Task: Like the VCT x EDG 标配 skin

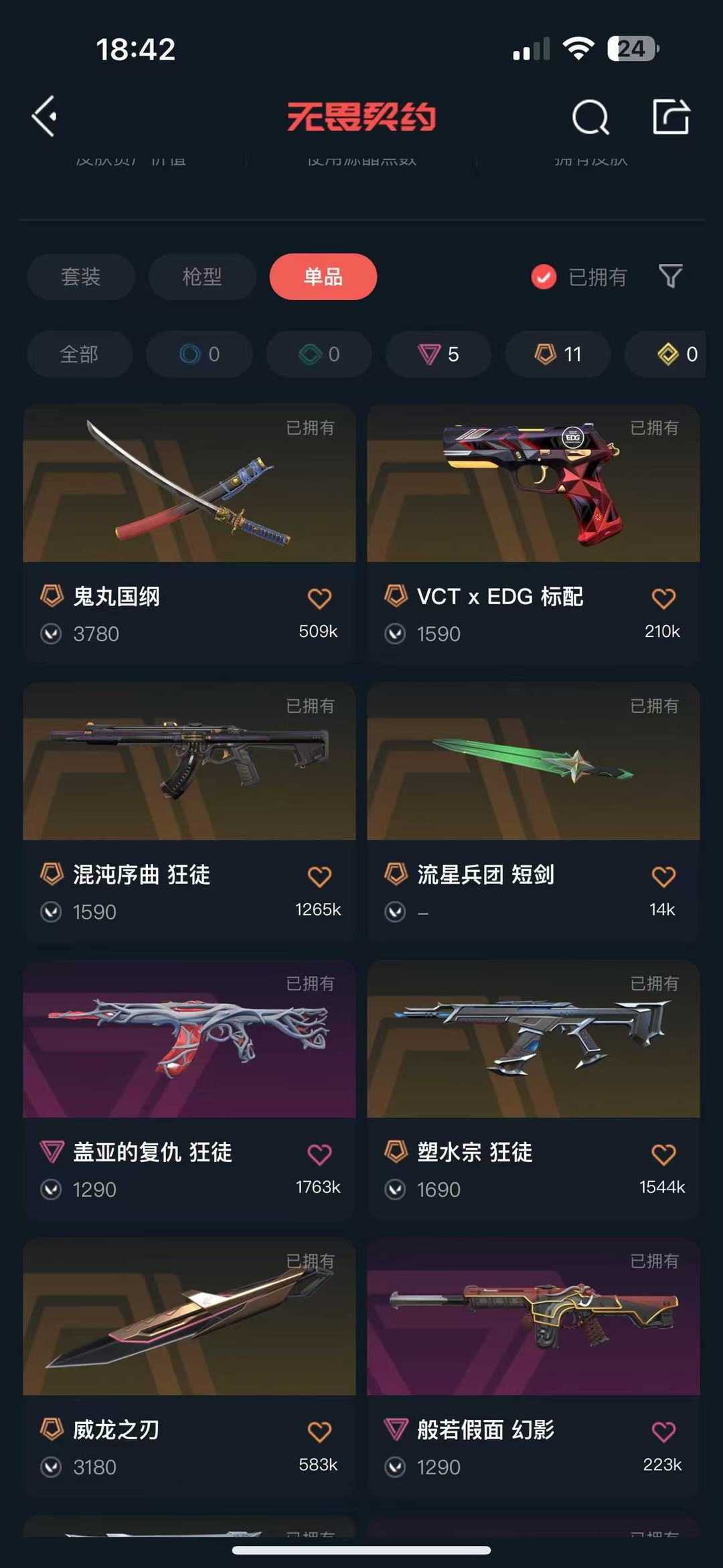Action: point(663,598)
